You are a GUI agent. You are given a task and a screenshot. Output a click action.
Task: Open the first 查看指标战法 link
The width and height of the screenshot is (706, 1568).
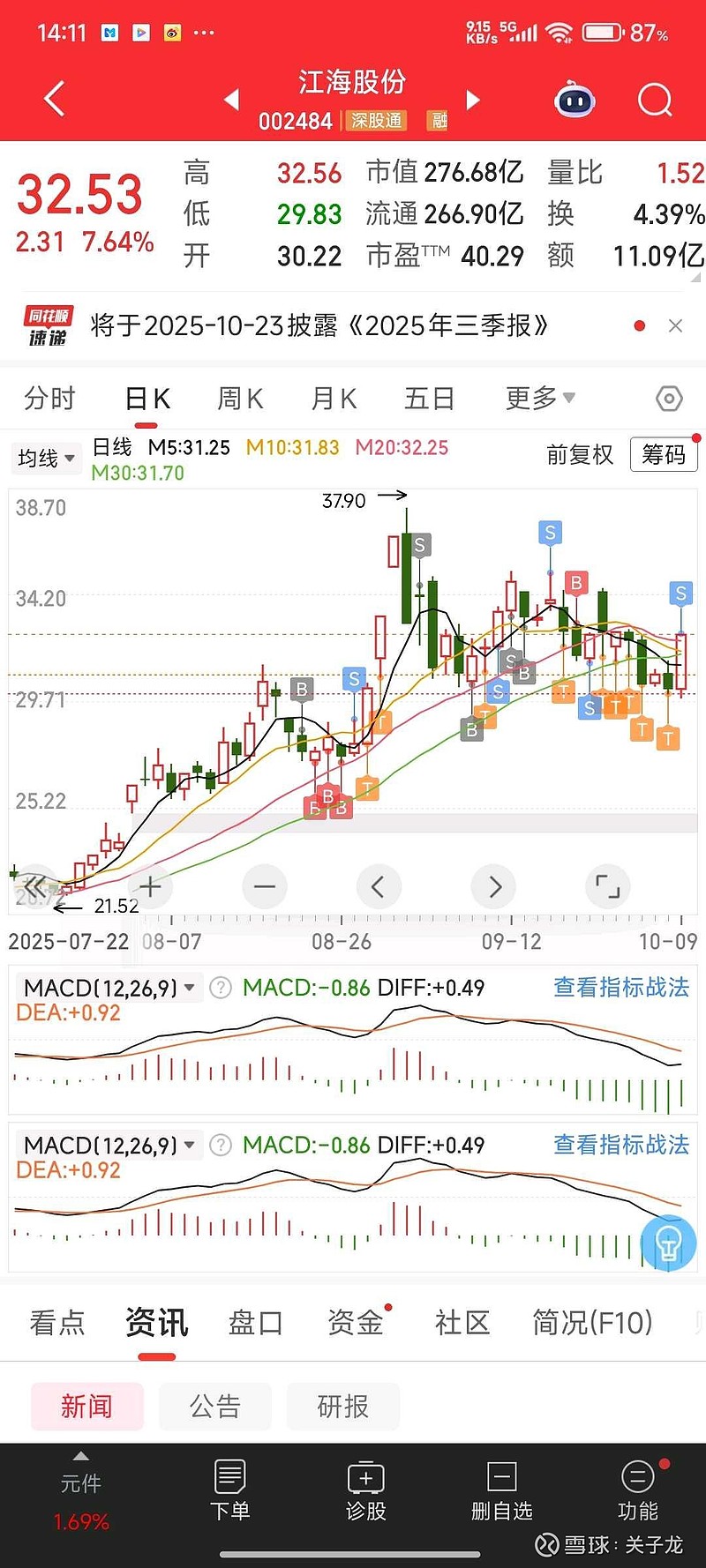tap(620, 988)
